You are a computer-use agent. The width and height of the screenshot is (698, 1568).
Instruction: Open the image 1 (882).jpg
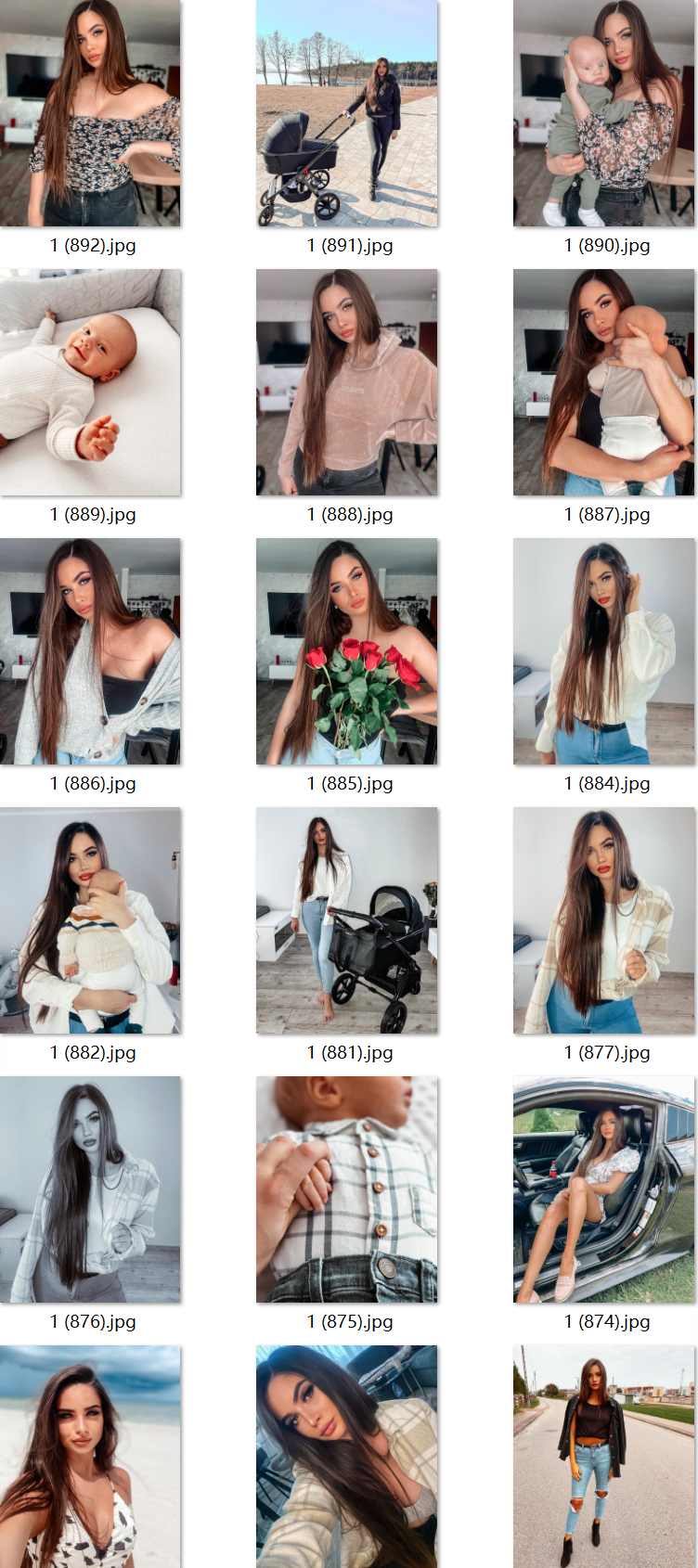point(90,920)
